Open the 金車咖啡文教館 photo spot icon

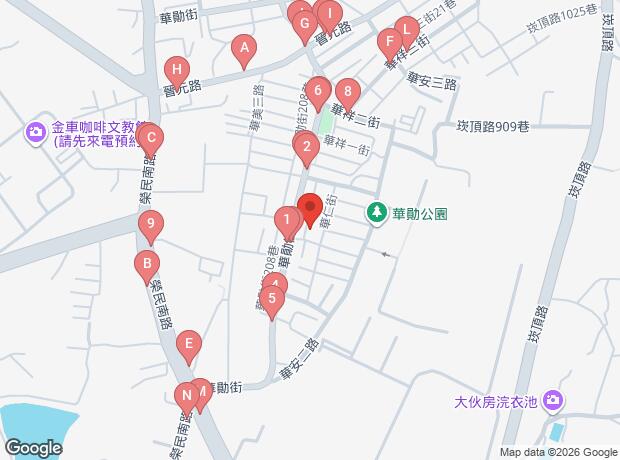[x=36, y=131]
